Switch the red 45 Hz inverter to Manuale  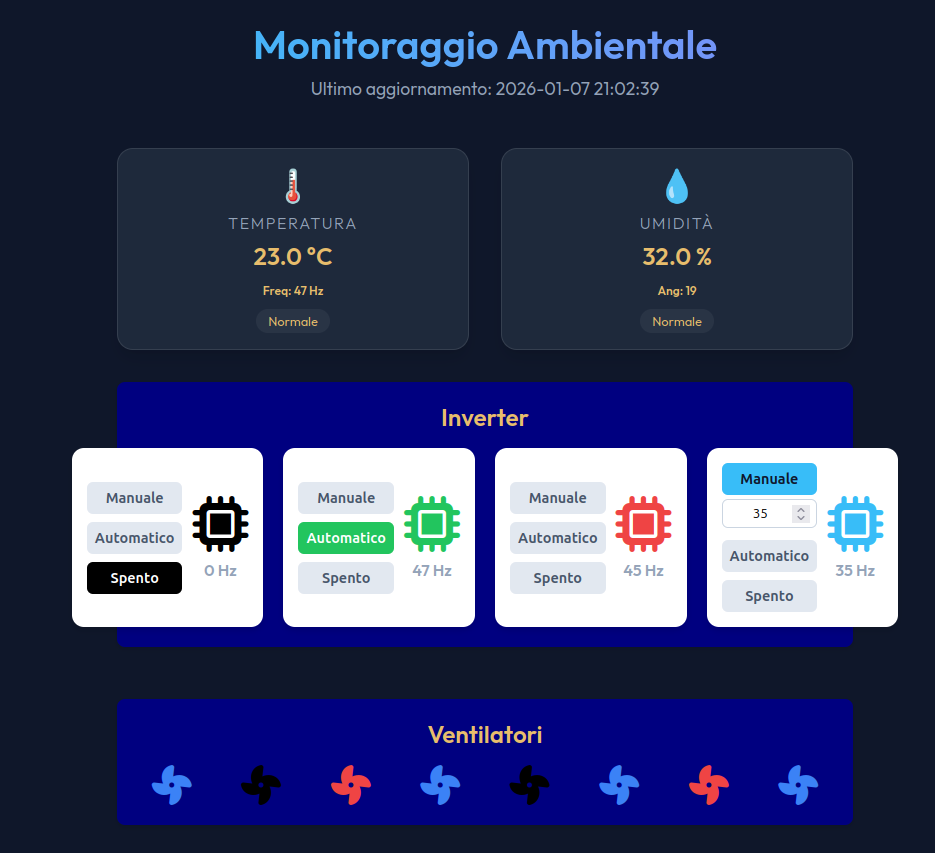click(557, 498)
